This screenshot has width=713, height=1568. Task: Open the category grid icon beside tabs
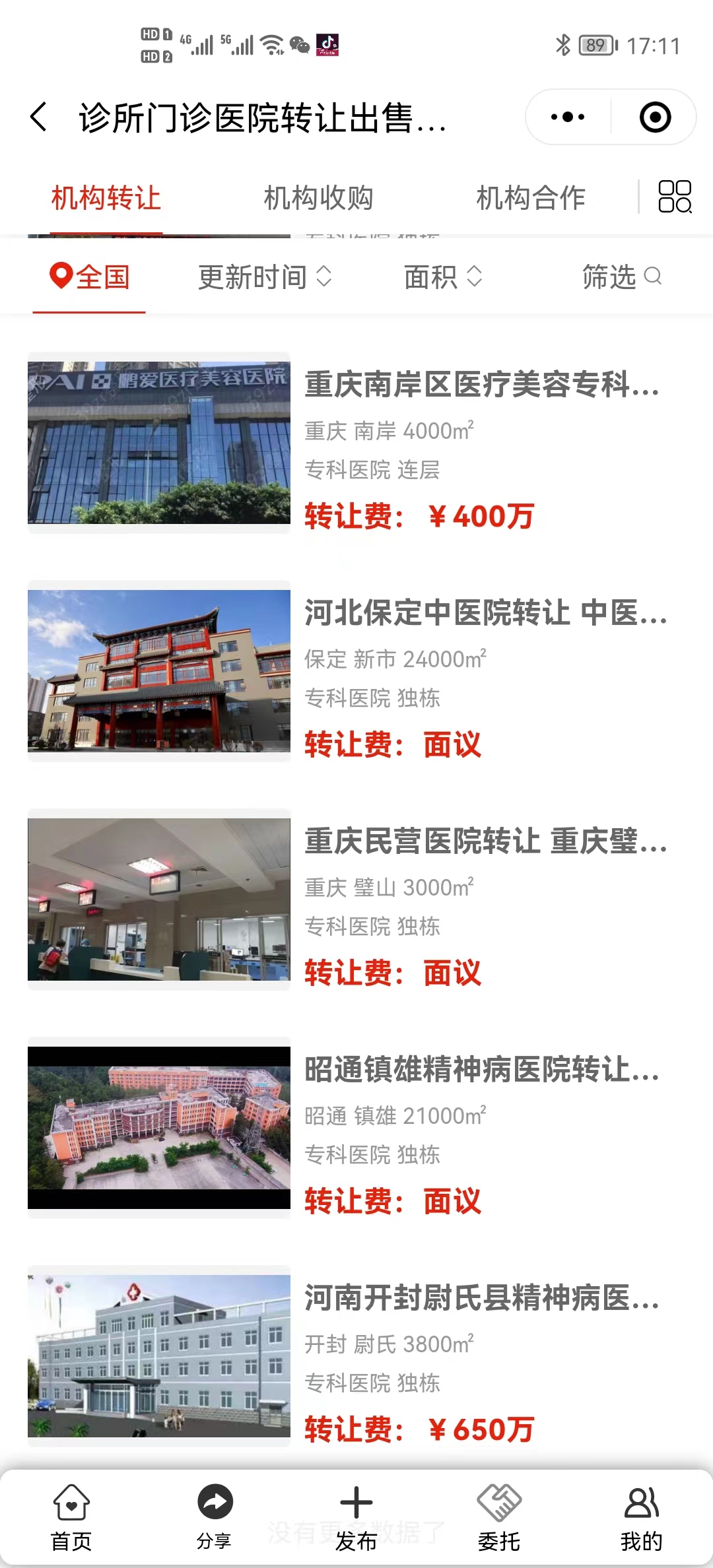[675, 197]
